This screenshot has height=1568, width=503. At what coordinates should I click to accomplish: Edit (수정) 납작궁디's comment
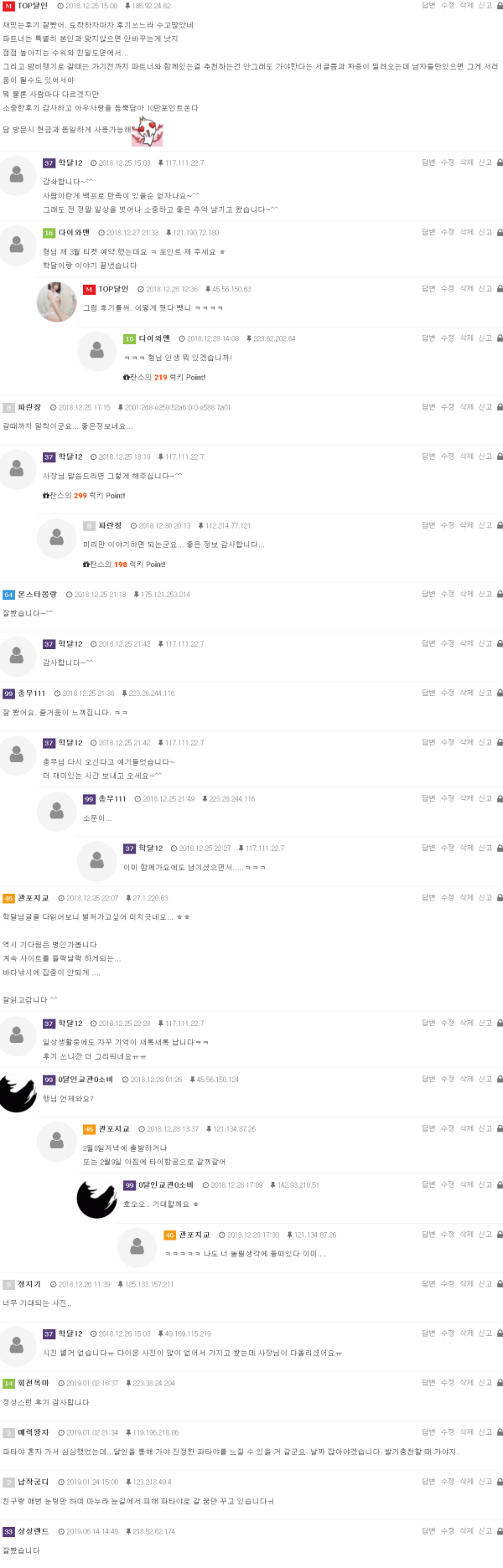tap(448, 1481)
